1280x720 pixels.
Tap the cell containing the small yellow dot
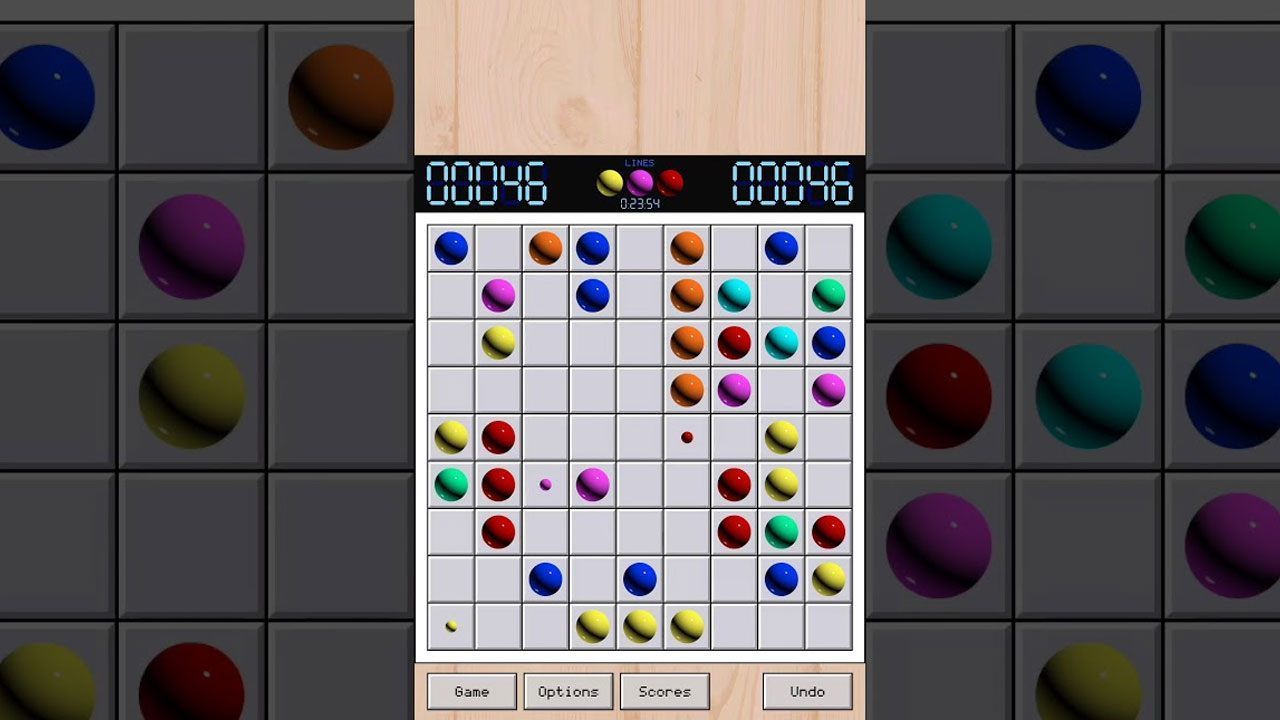[x=451, y=626]
